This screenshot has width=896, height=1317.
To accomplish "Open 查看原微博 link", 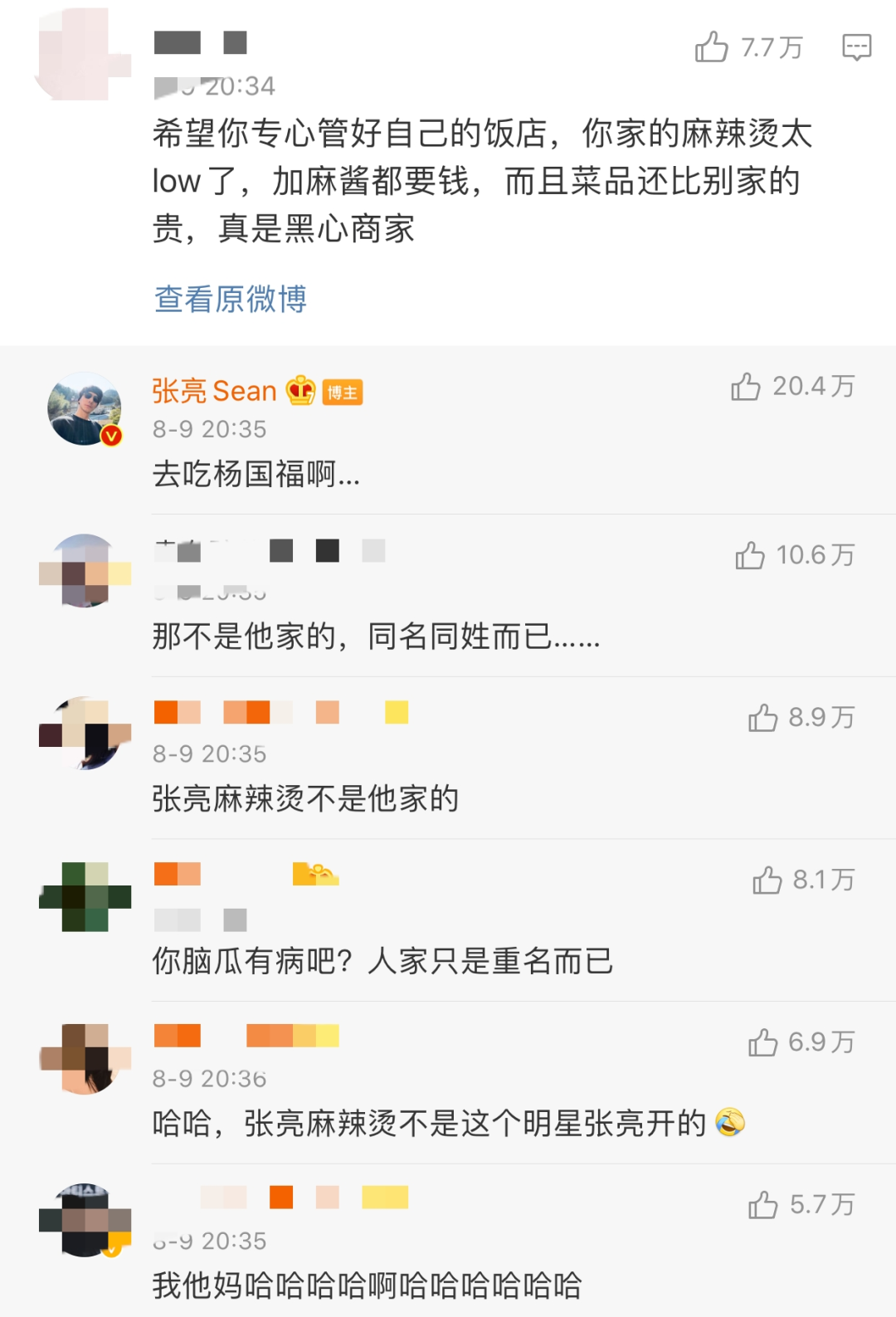I will click(x=231, y=299).
